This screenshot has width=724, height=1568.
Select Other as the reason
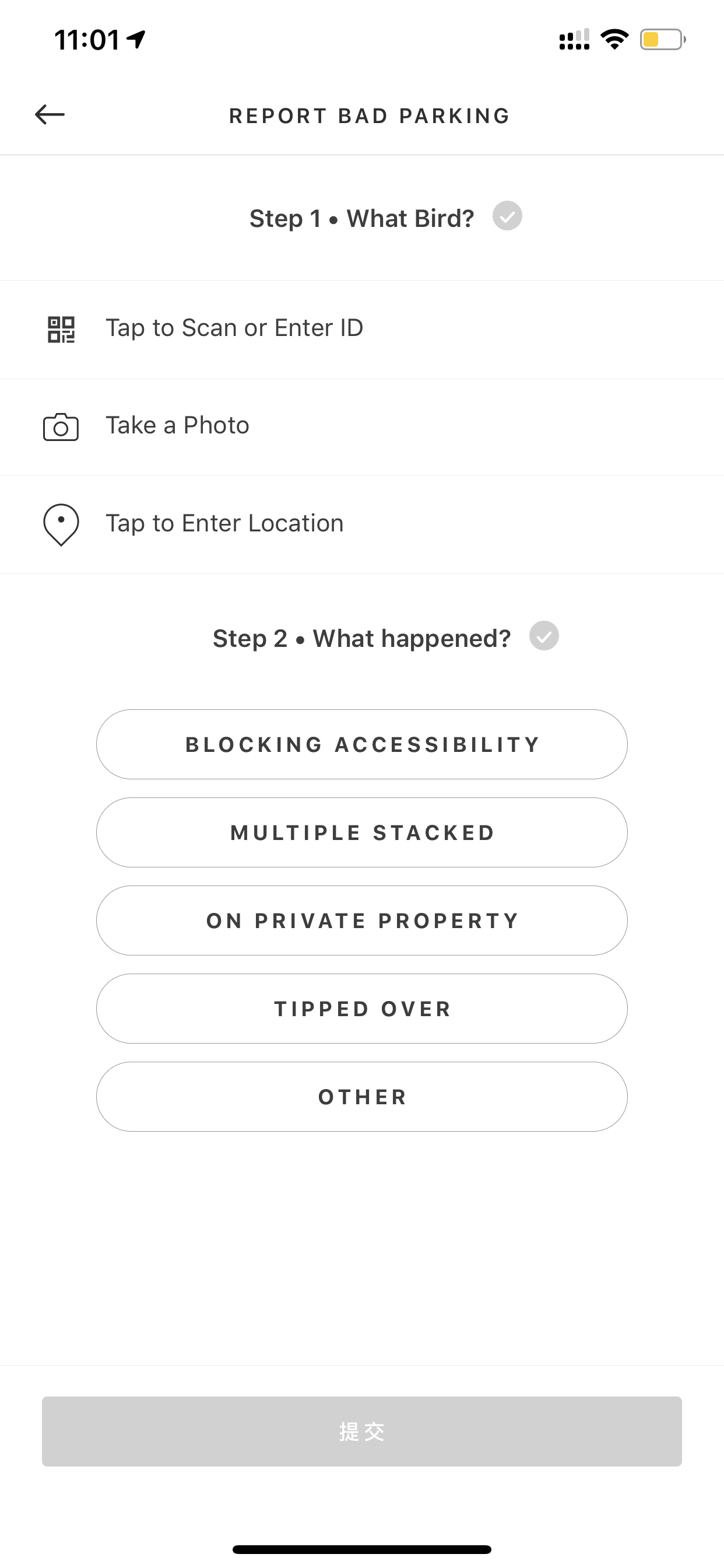tap(362, 1097)
